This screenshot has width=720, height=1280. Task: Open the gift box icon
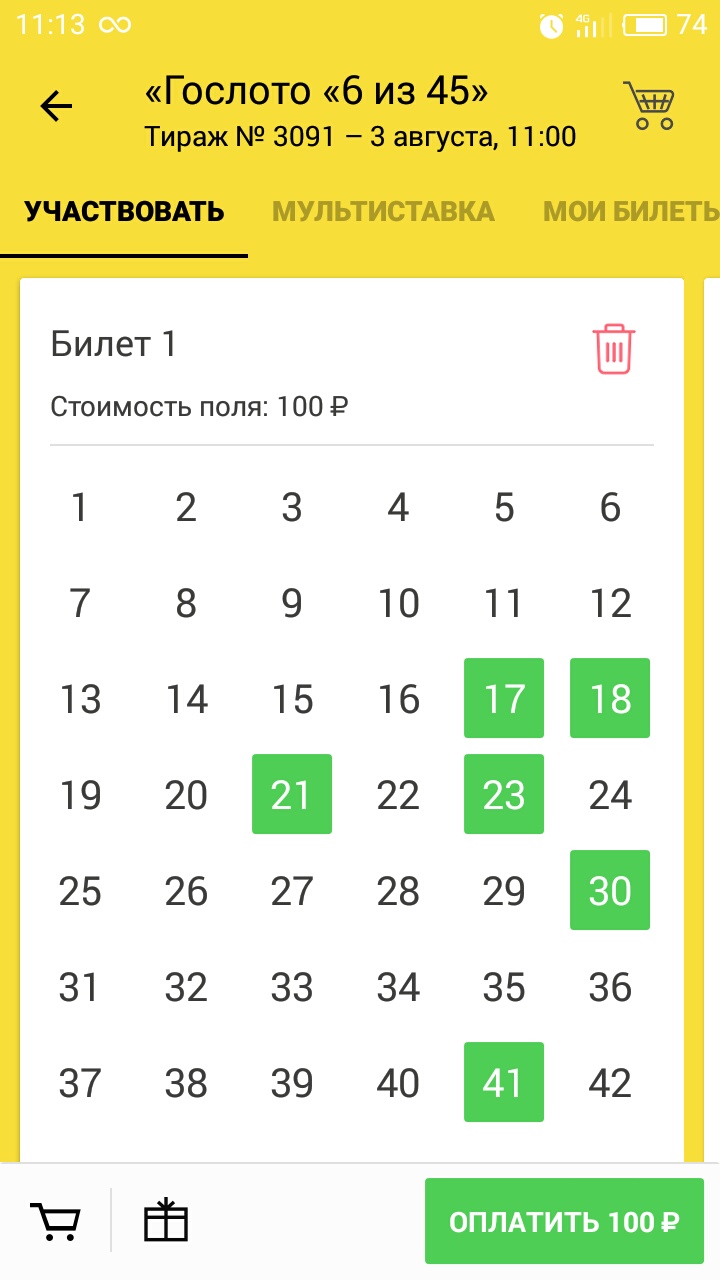(166, 1222)
